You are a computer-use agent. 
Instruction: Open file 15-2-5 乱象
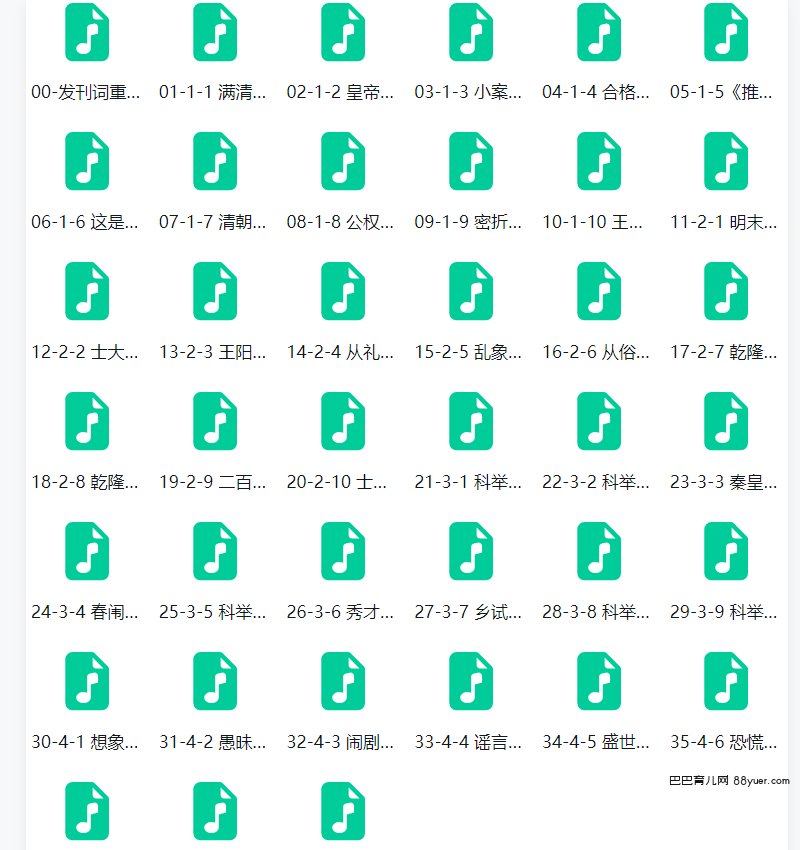[x=471, y=291]
